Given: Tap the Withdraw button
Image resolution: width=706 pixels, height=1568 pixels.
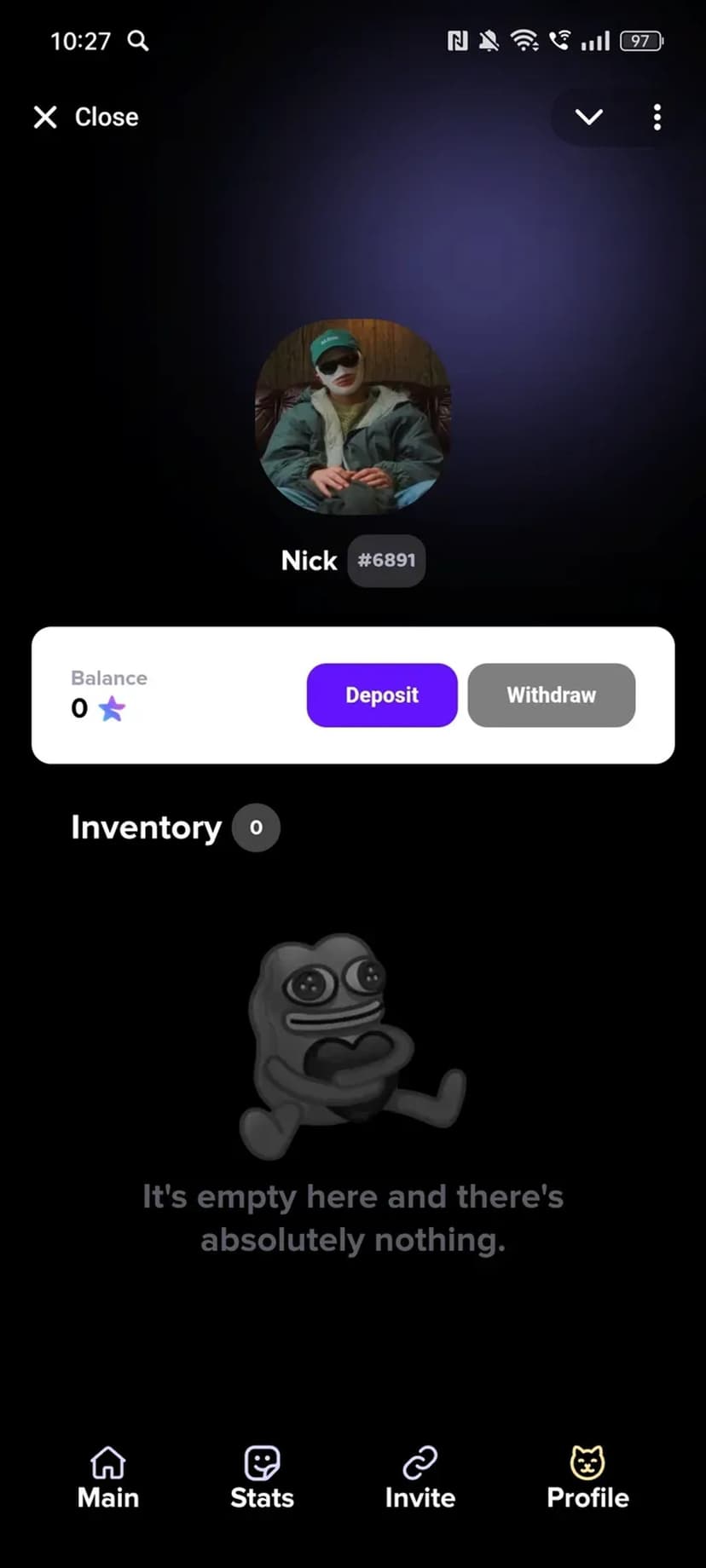Looking at the screenshot, I should 551,695.
